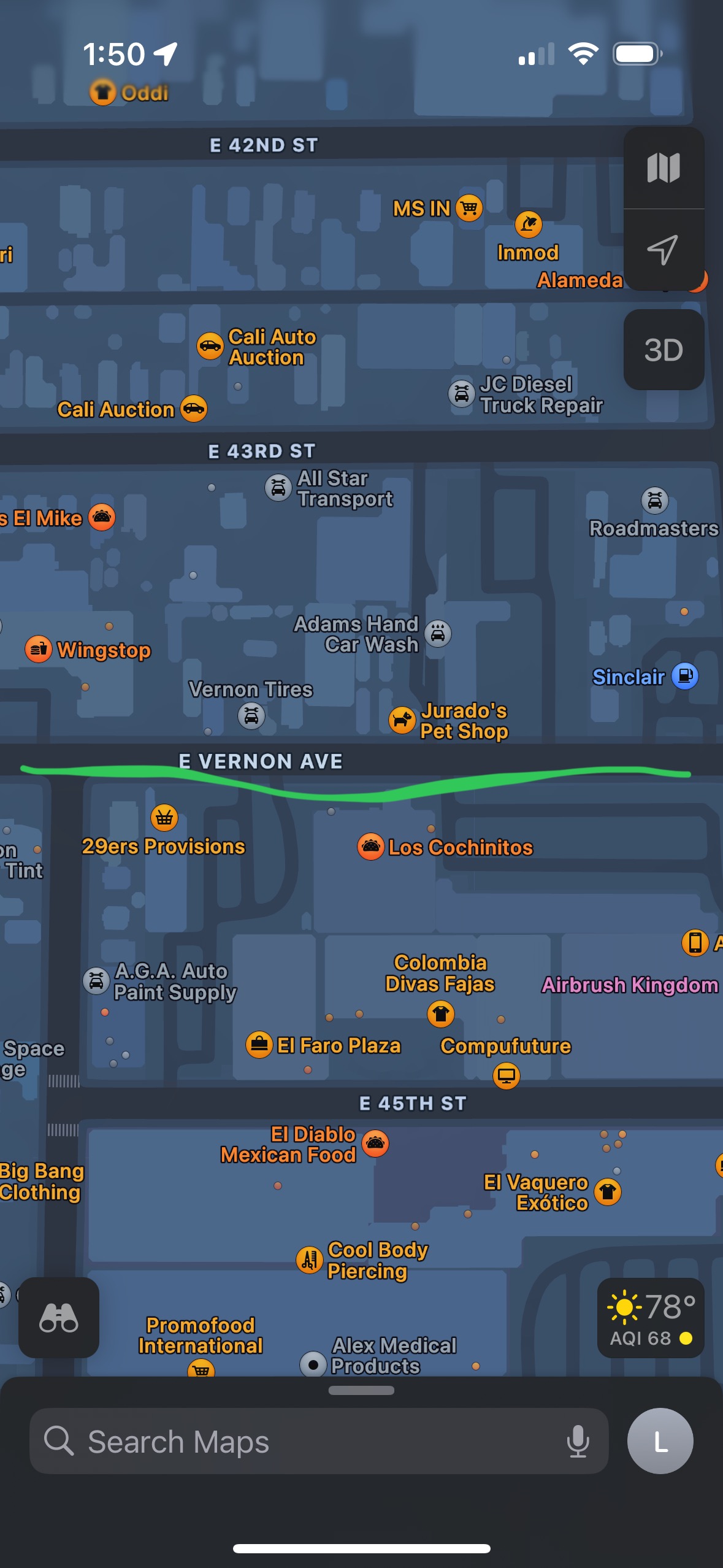Open Jurado's Pet Shop place marker
This screenshot has width=723, height=1568.
402,720
